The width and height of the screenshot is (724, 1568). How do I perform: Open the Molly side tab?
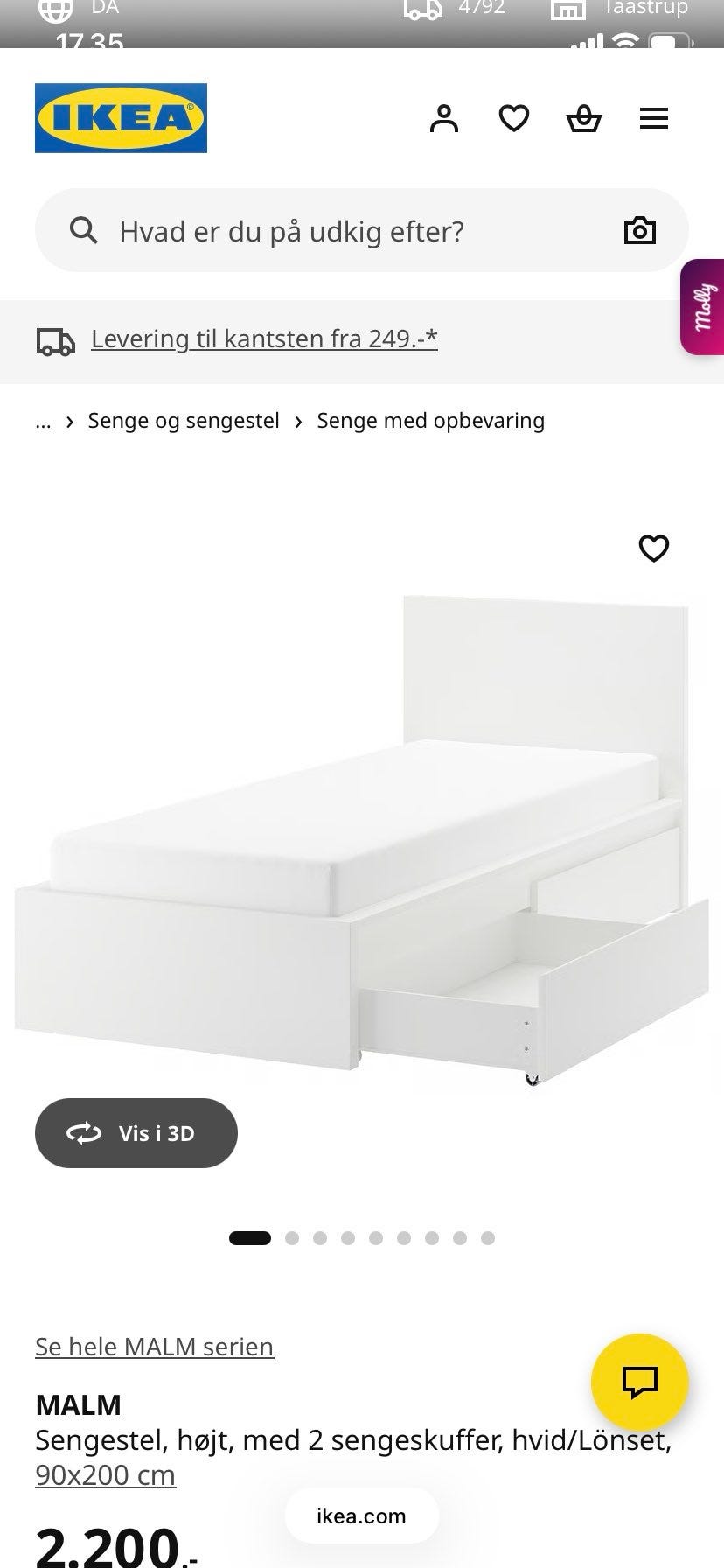pos(704,307)
